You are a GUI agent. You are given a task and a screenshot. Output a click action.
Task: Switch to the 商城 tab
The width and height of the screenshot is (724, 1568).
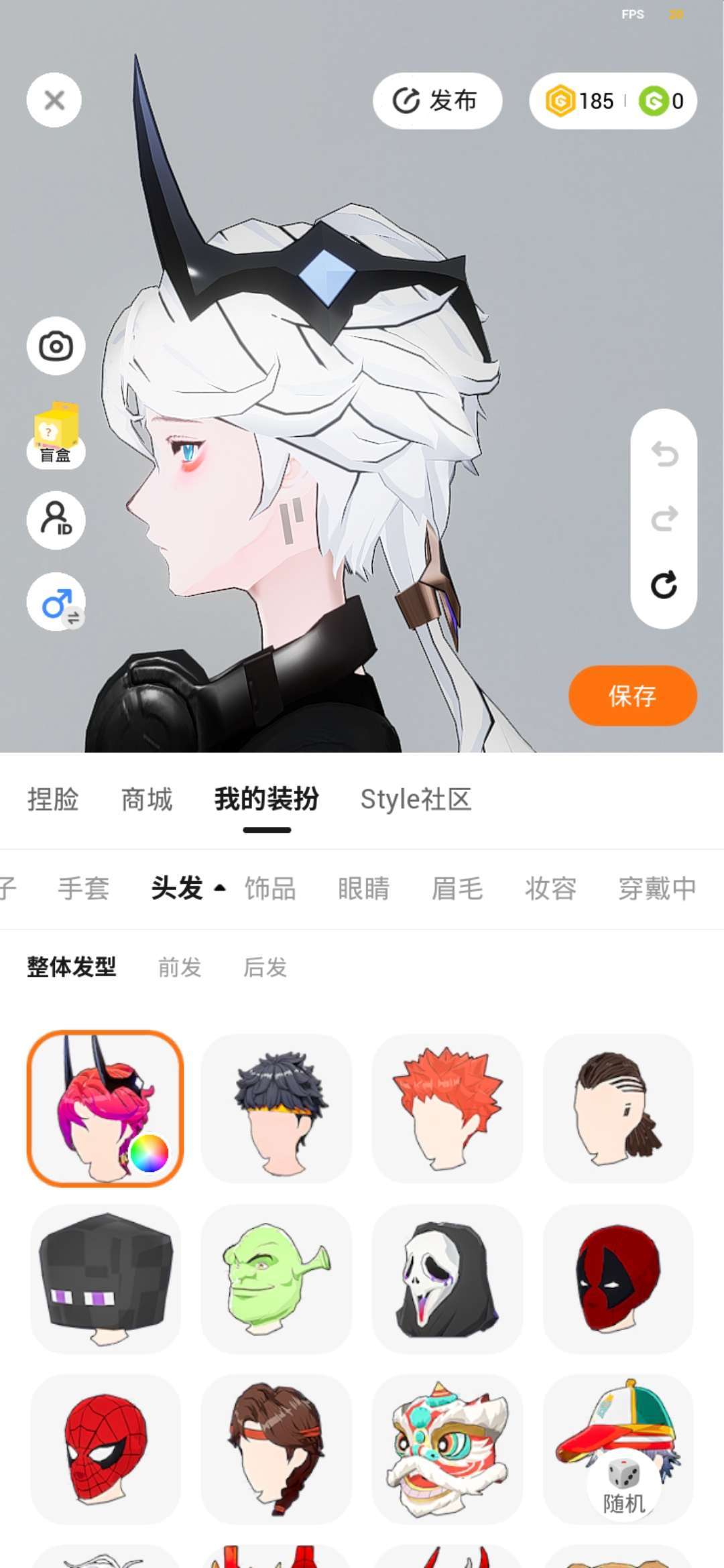(x=147, y=799)
